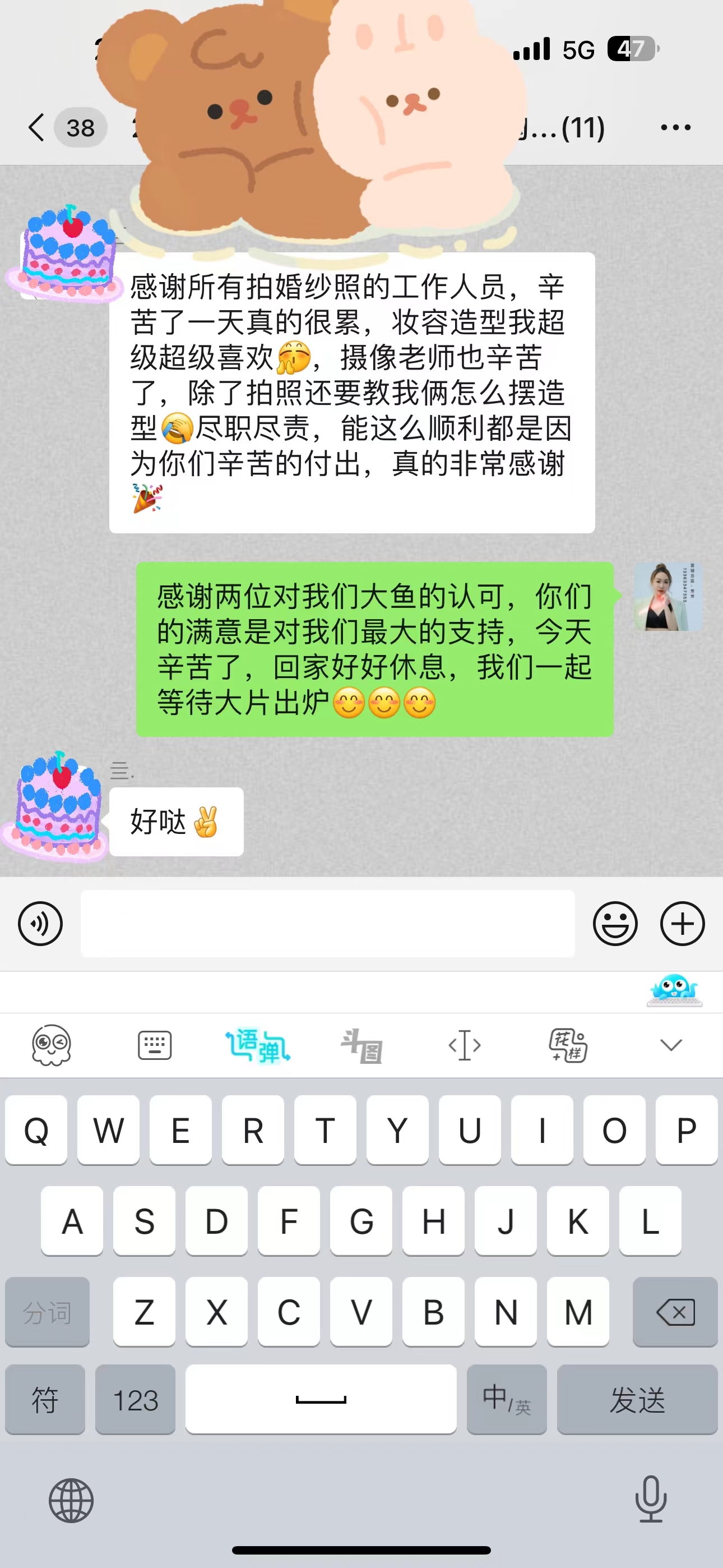
Task: Open the plus attachment menu
Action: 682,924
